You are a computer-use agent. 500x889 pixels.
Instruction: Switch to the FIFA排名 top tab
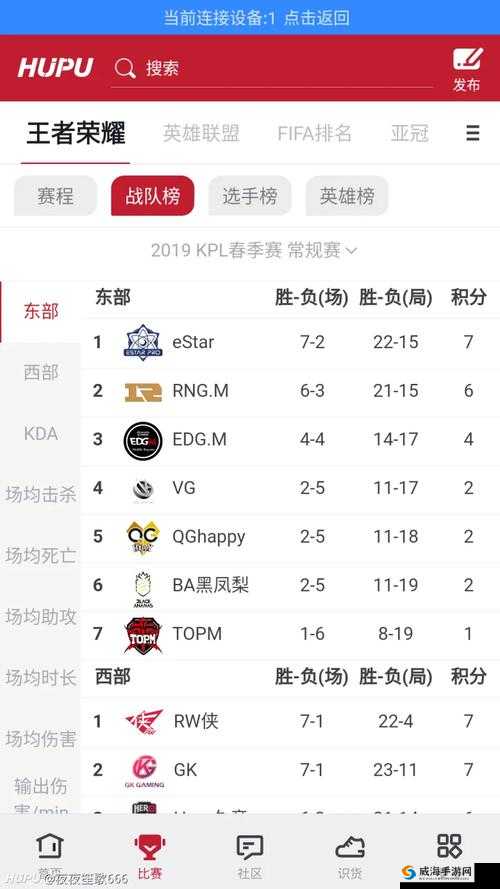pyautogui.click(x=315, y=133)
